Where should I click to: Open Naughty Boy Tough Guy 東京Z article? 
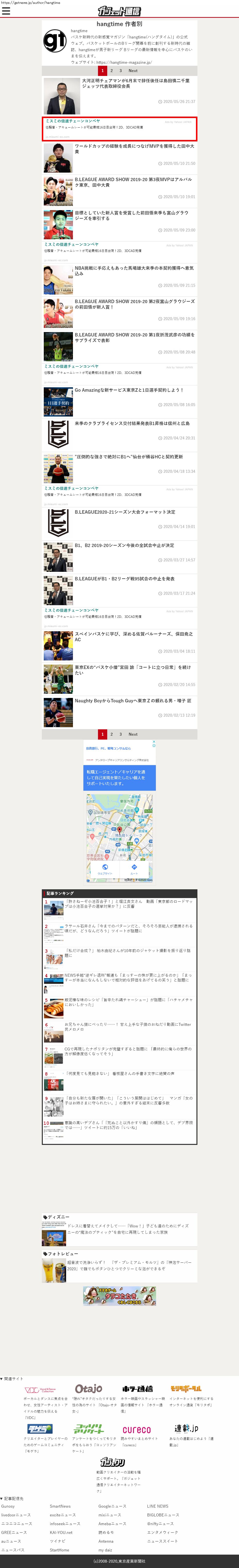(x=133, y=700)
